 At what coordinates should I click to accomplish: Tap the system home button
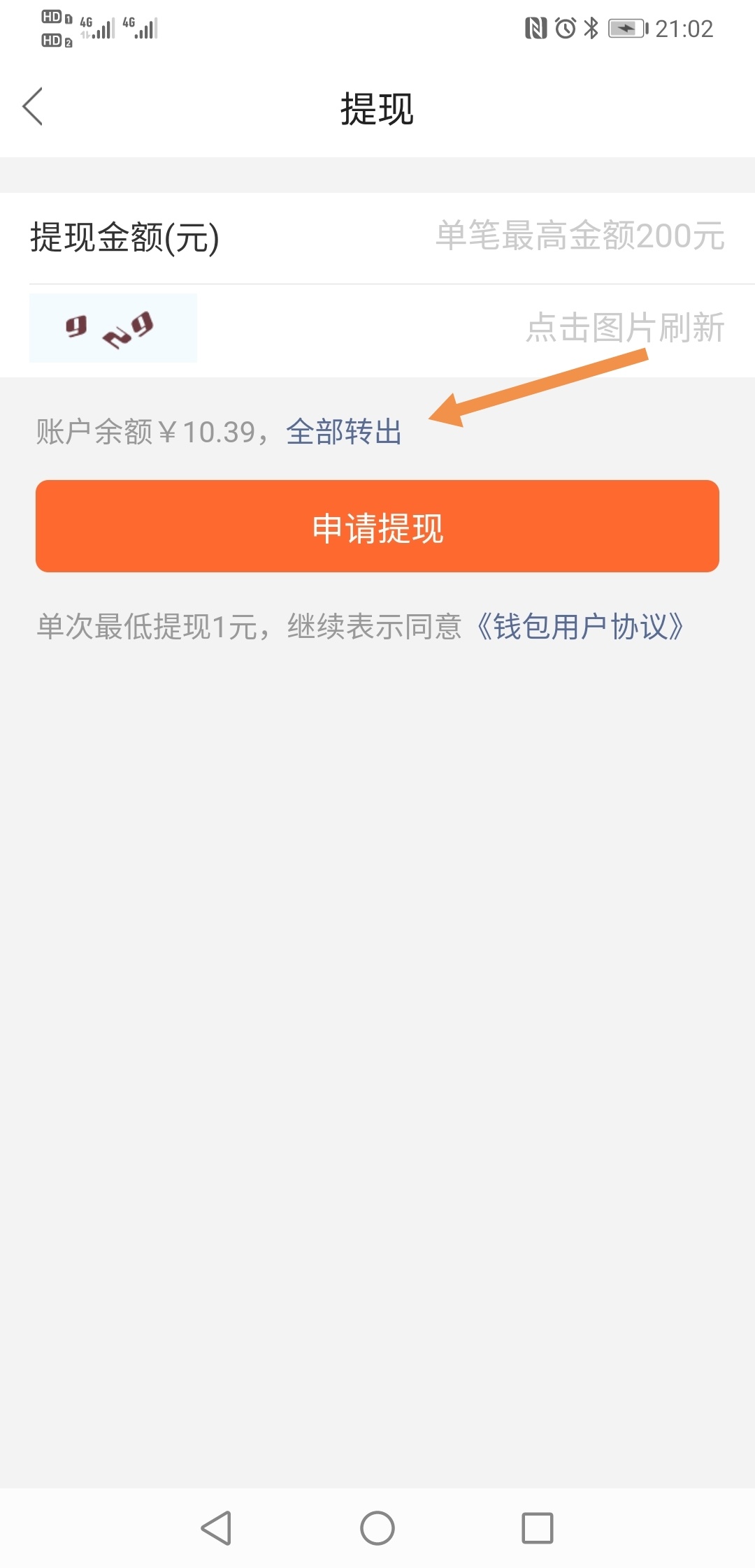pos(377,1528)
